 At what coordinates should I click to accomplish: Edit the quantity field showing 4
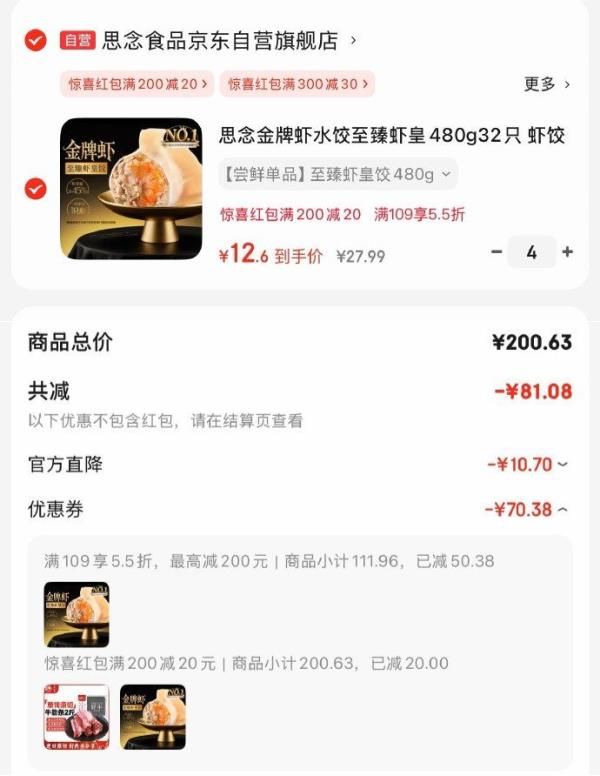(531, 252)
